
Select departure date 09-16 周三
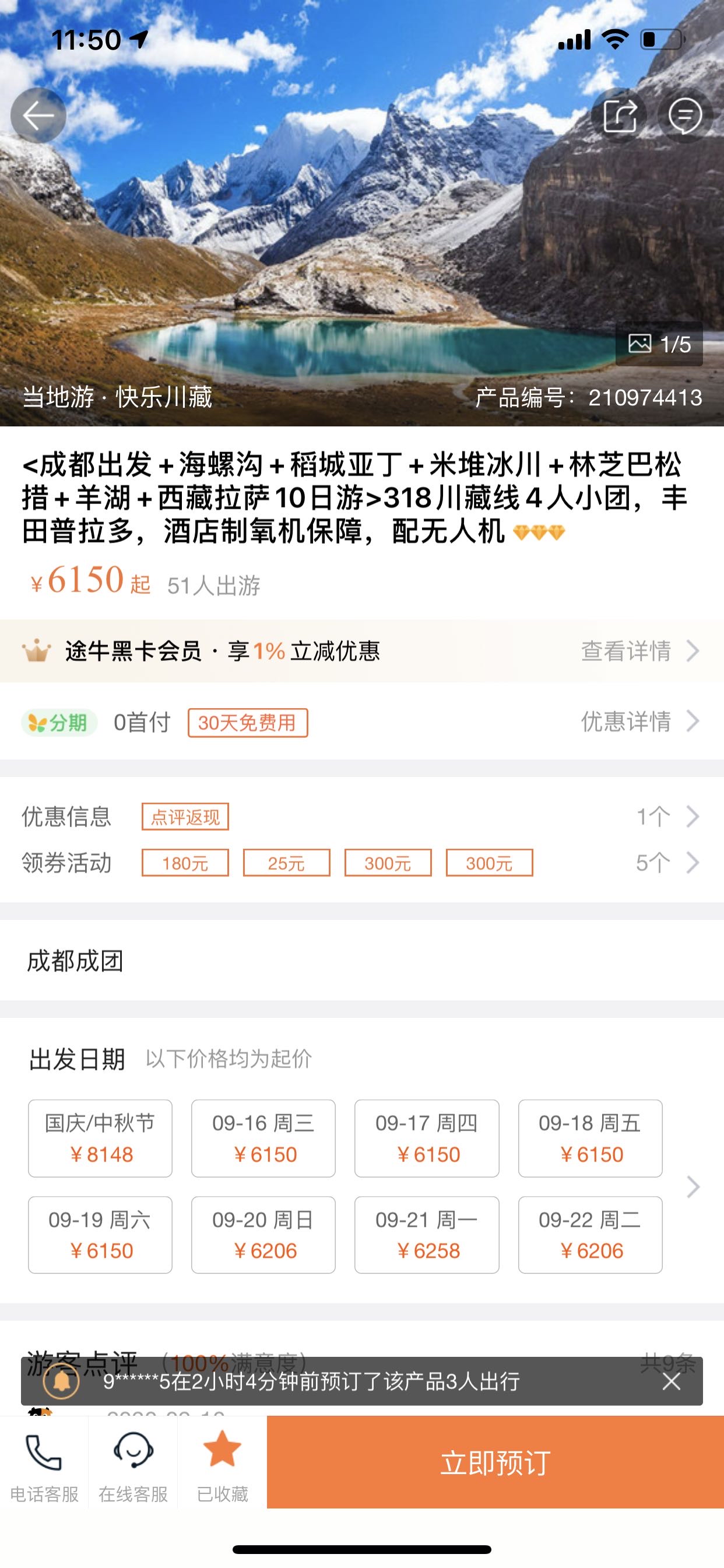pyautogui.click(x=263, y=1138)
